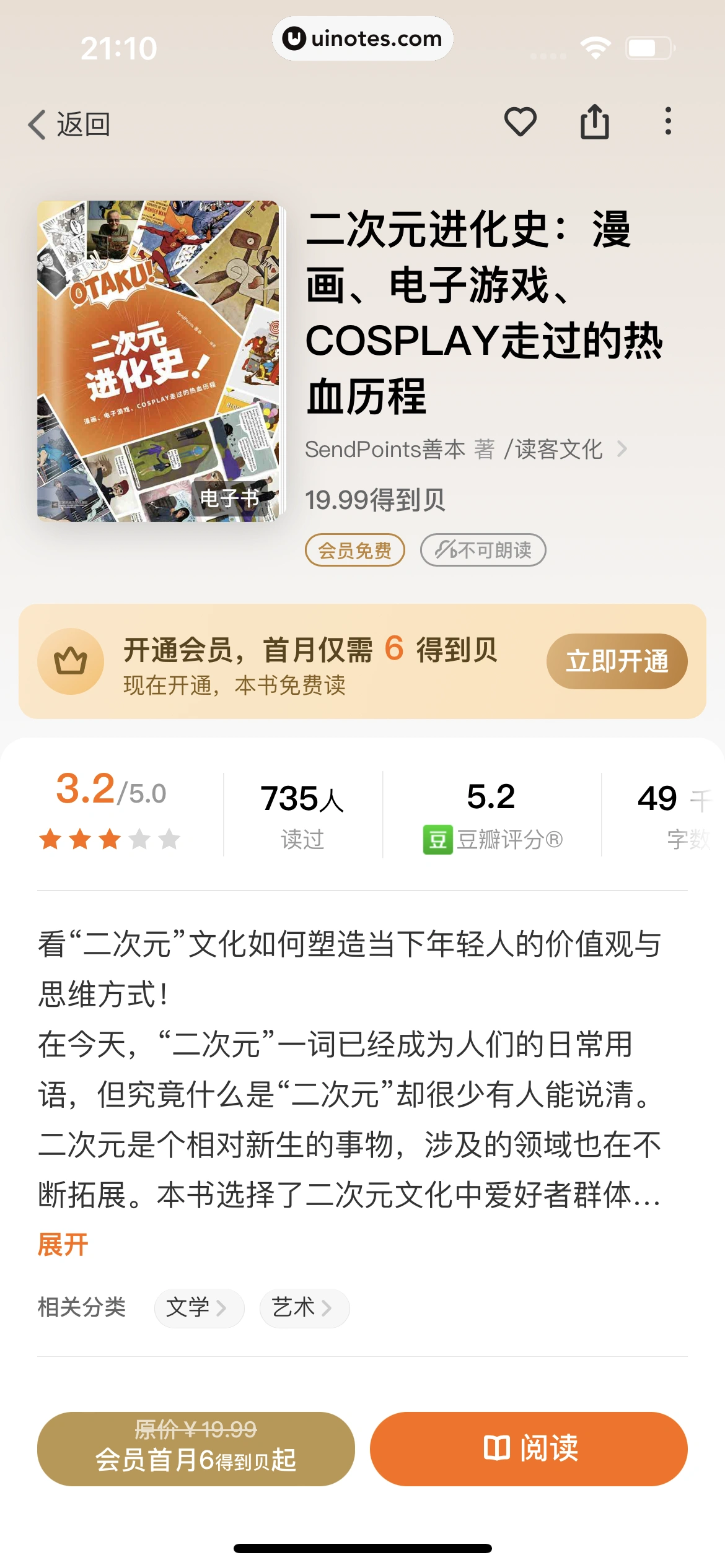Expand the description with 展开
This screenshot has width=725, height=1568.
click(x=63, y=1244)
